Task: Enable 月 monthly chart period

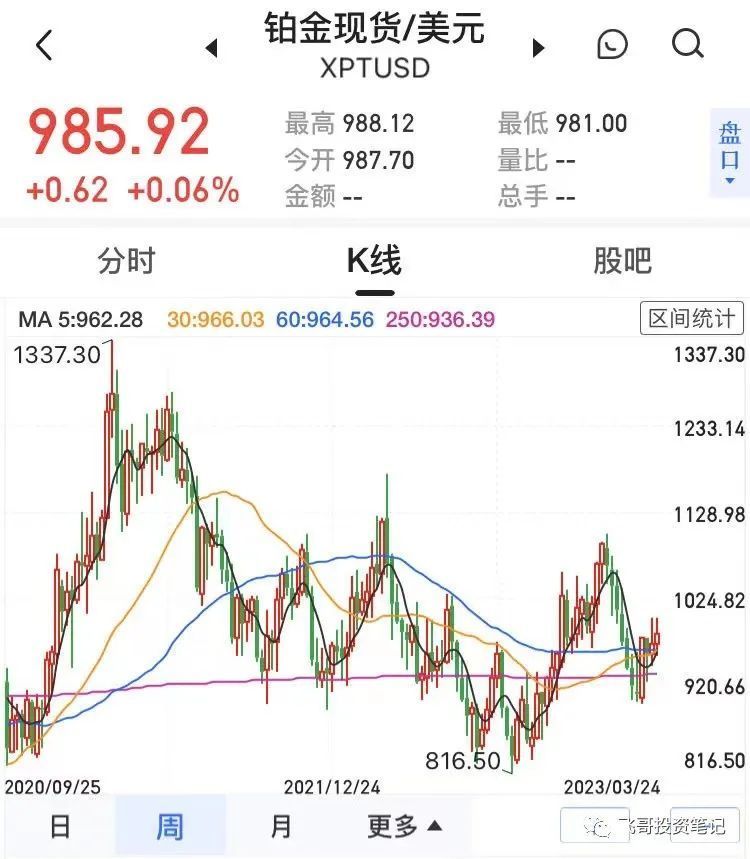Action: click(281, 826)
